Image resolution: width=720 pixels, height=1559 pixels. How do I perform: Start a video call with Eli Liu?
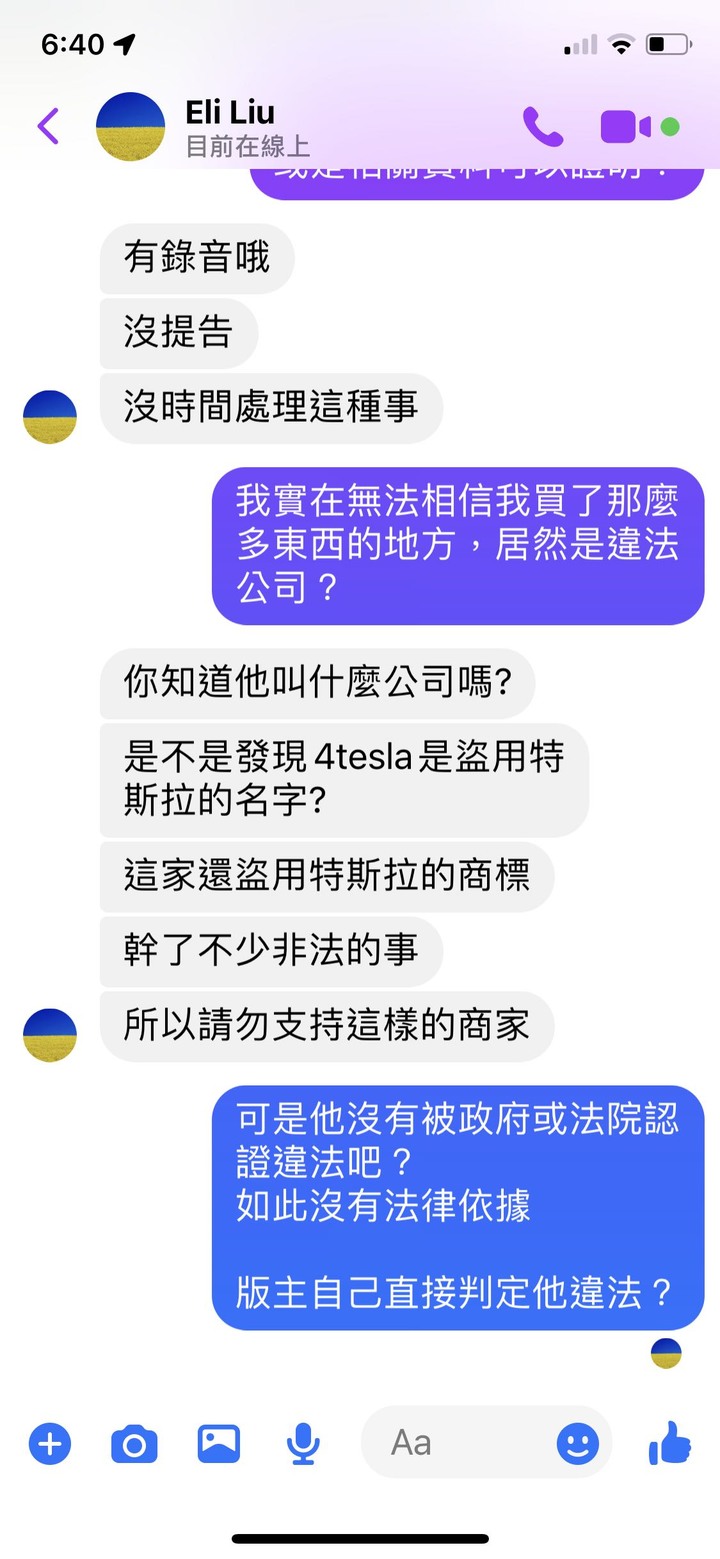click(x=626, y=127)
